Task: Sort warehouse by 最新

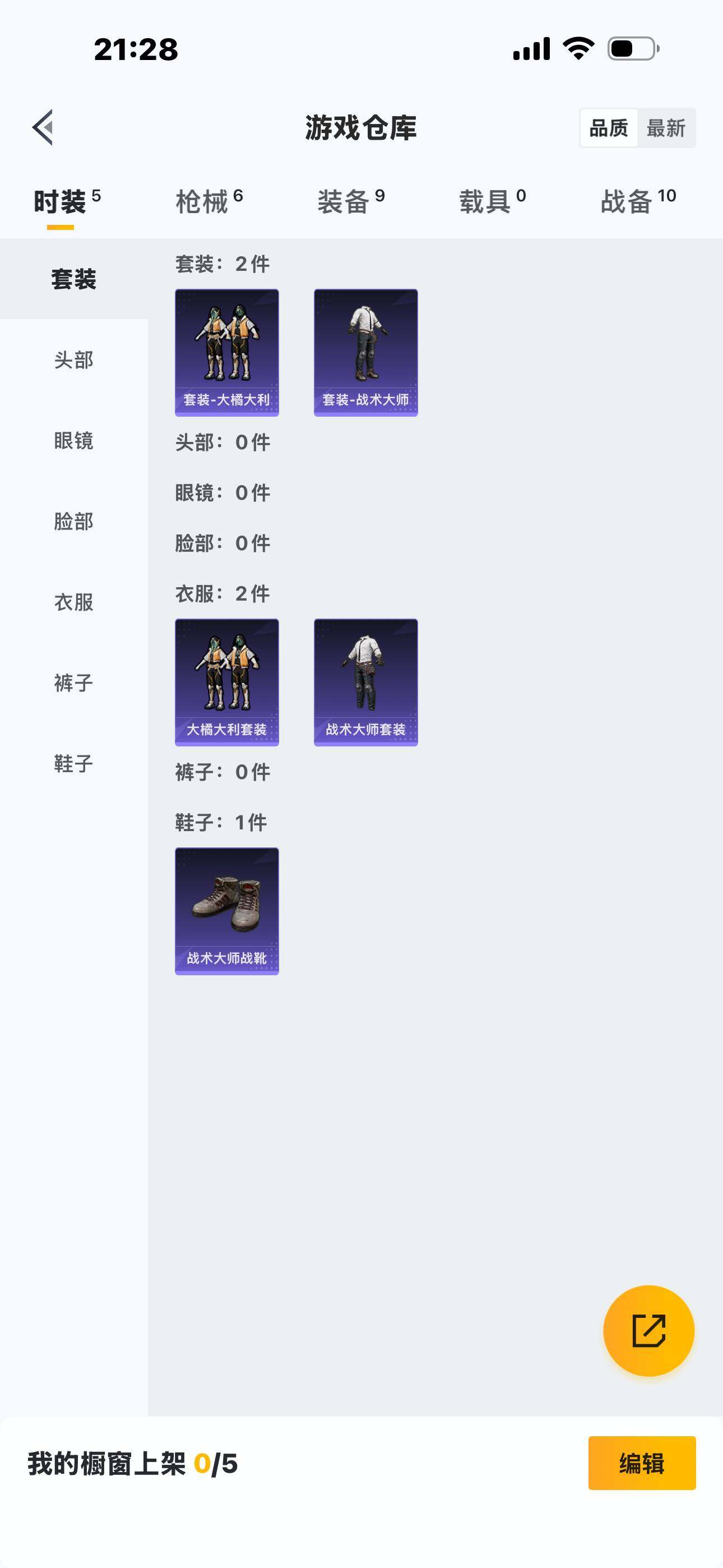Action: pyautogui.click(x=666, y=128)
